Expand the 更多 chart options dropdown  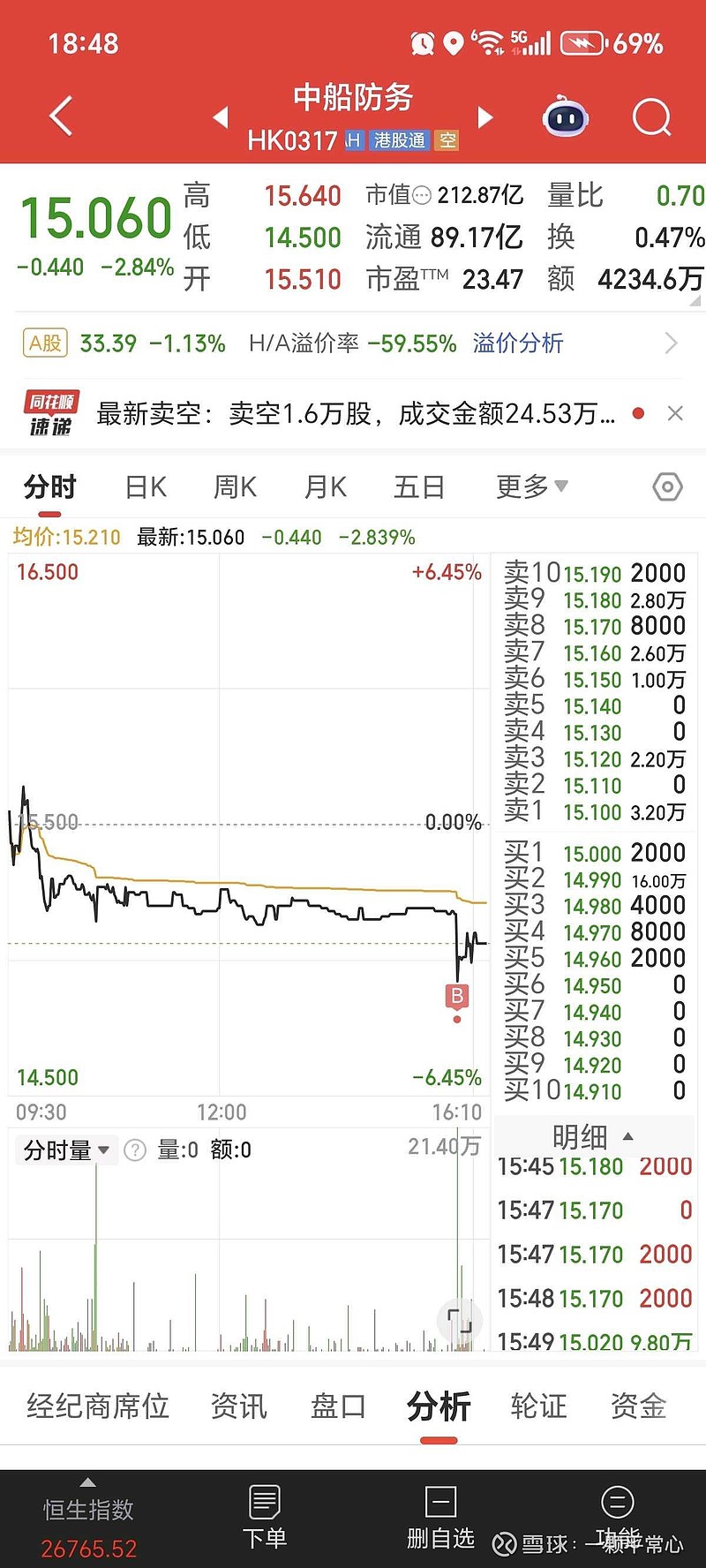tap(532, 486)
